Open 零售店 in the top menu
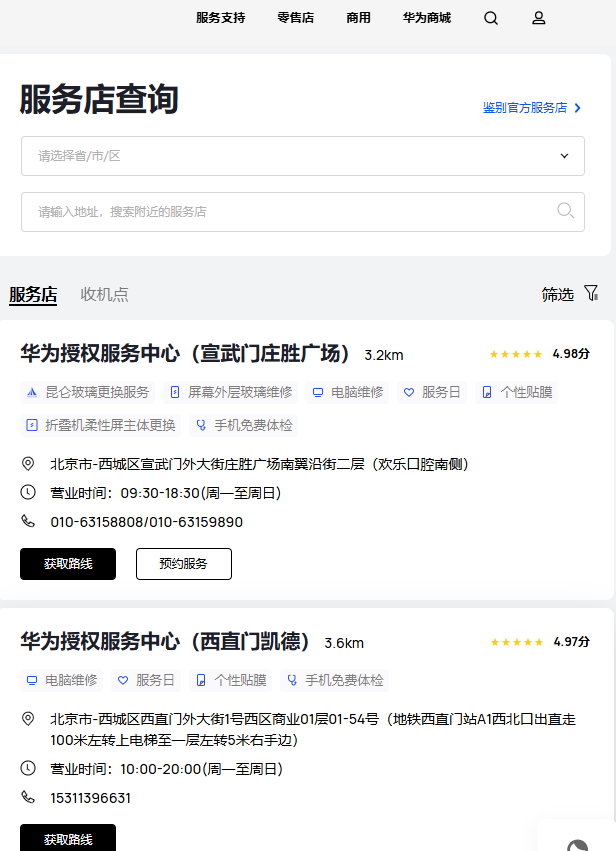Viewport: 616px width, 851px height. pos(295,18)
